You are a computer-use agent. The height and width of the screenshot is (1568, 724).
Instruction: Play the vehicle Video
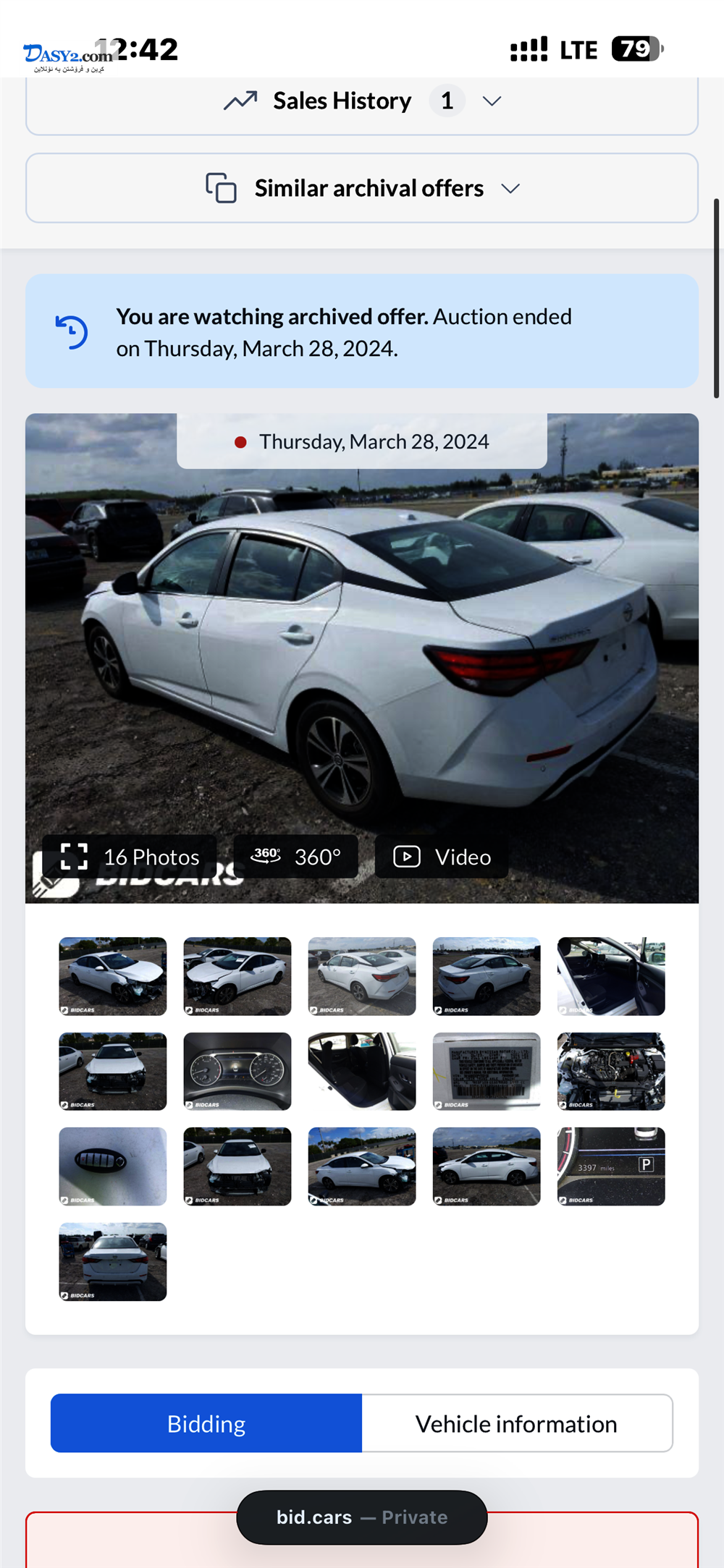442,857
